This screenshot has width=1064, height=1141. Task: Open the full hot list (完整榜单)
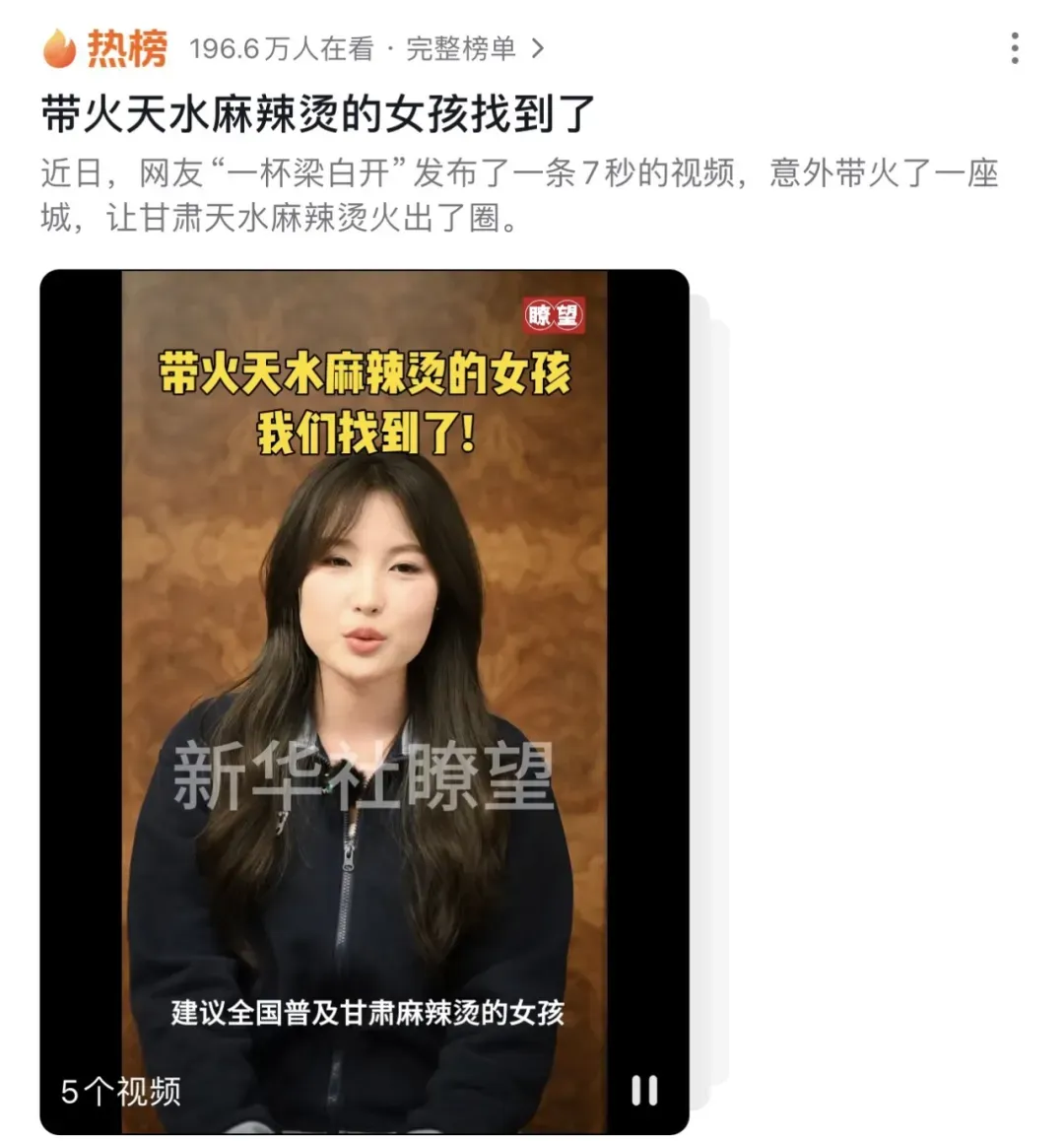pyautogui.click(x=473, y=48)
